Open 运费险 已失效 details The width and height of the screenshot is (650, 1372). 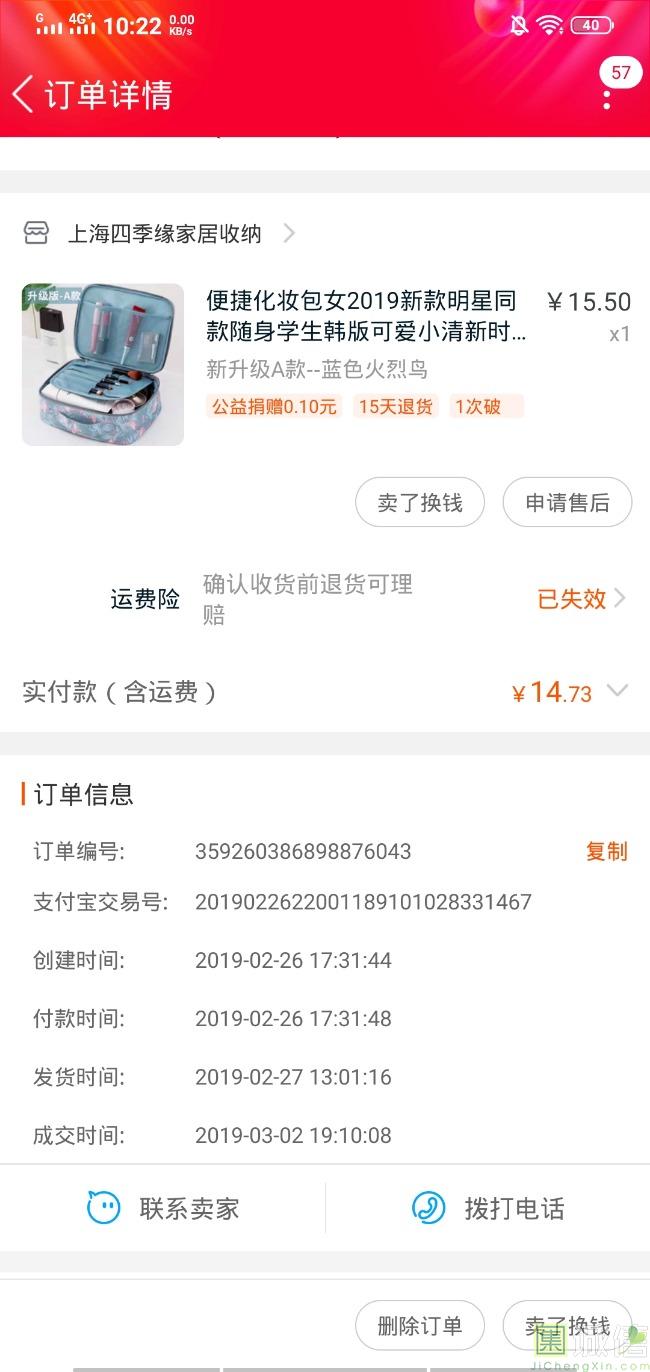(580, 599)
